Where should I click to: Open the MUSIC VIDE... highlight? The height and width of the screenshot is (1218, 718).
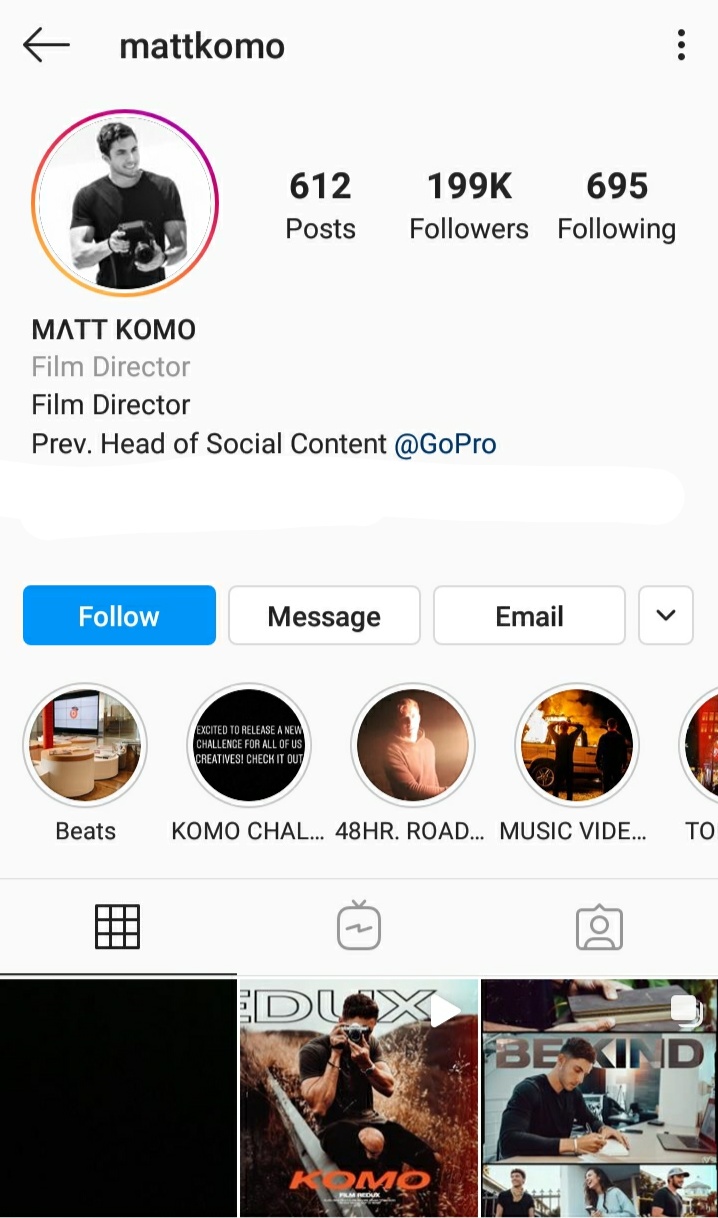pyautogui.click(x=577, y=745)
